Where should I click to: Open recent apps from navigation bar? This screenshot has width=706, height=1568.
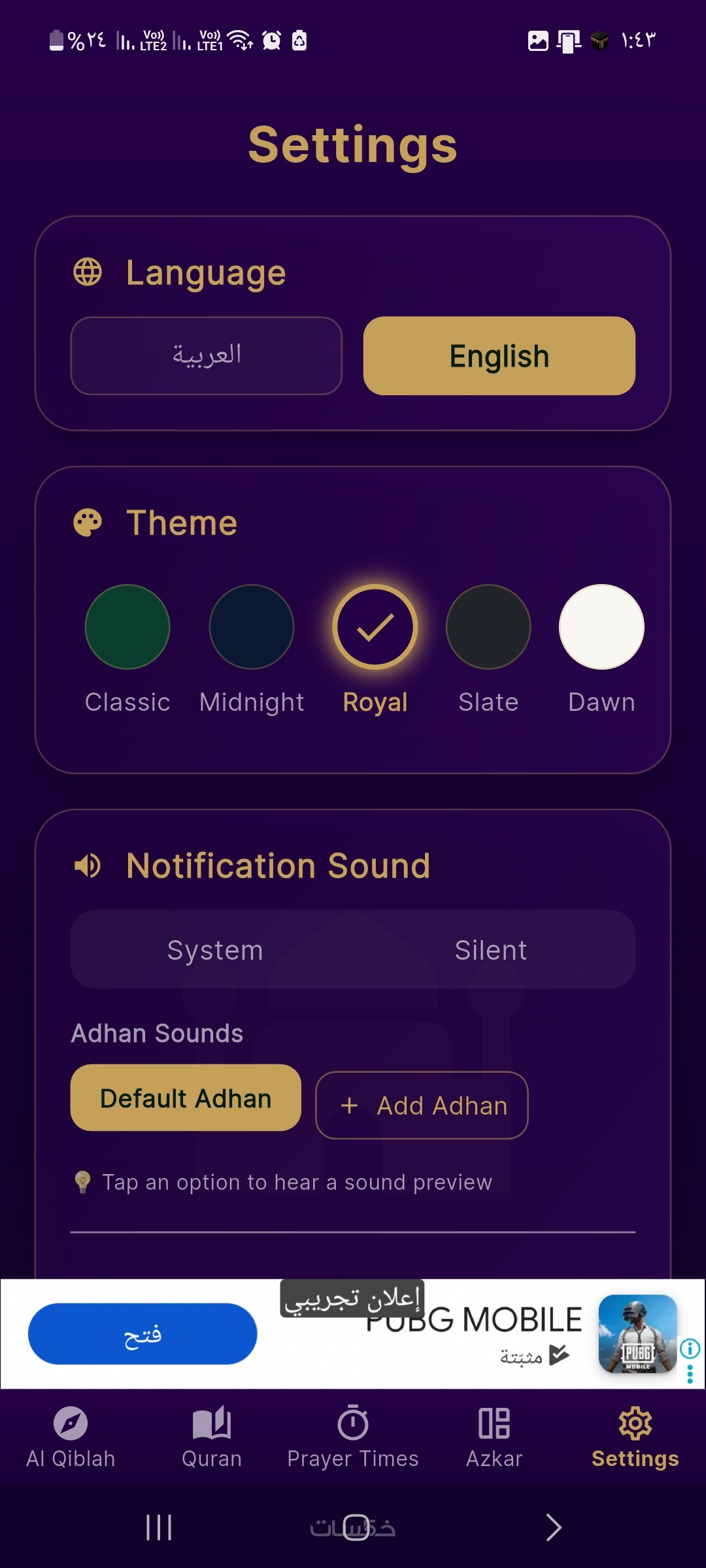[x=159, y=1527]
